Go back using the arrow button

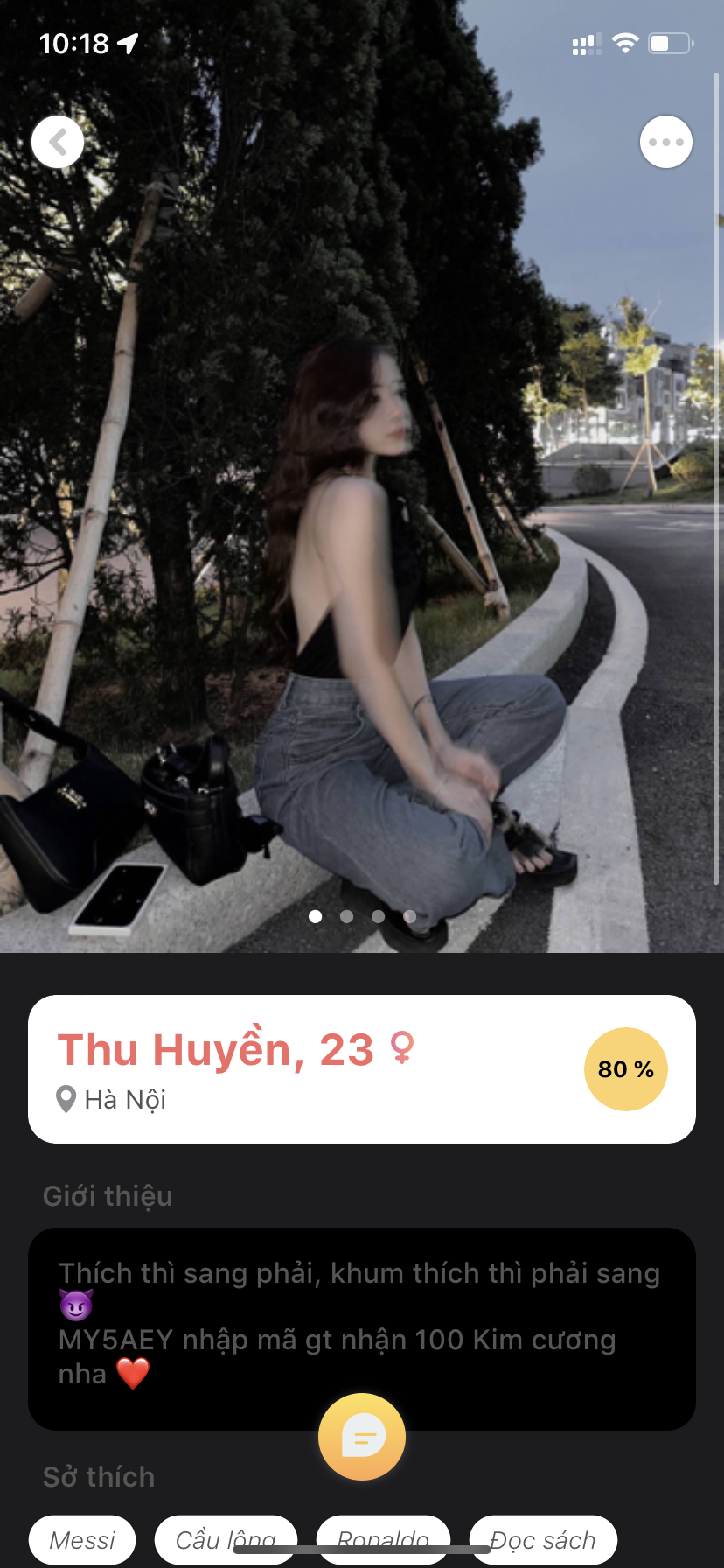[x=58, y=142]
